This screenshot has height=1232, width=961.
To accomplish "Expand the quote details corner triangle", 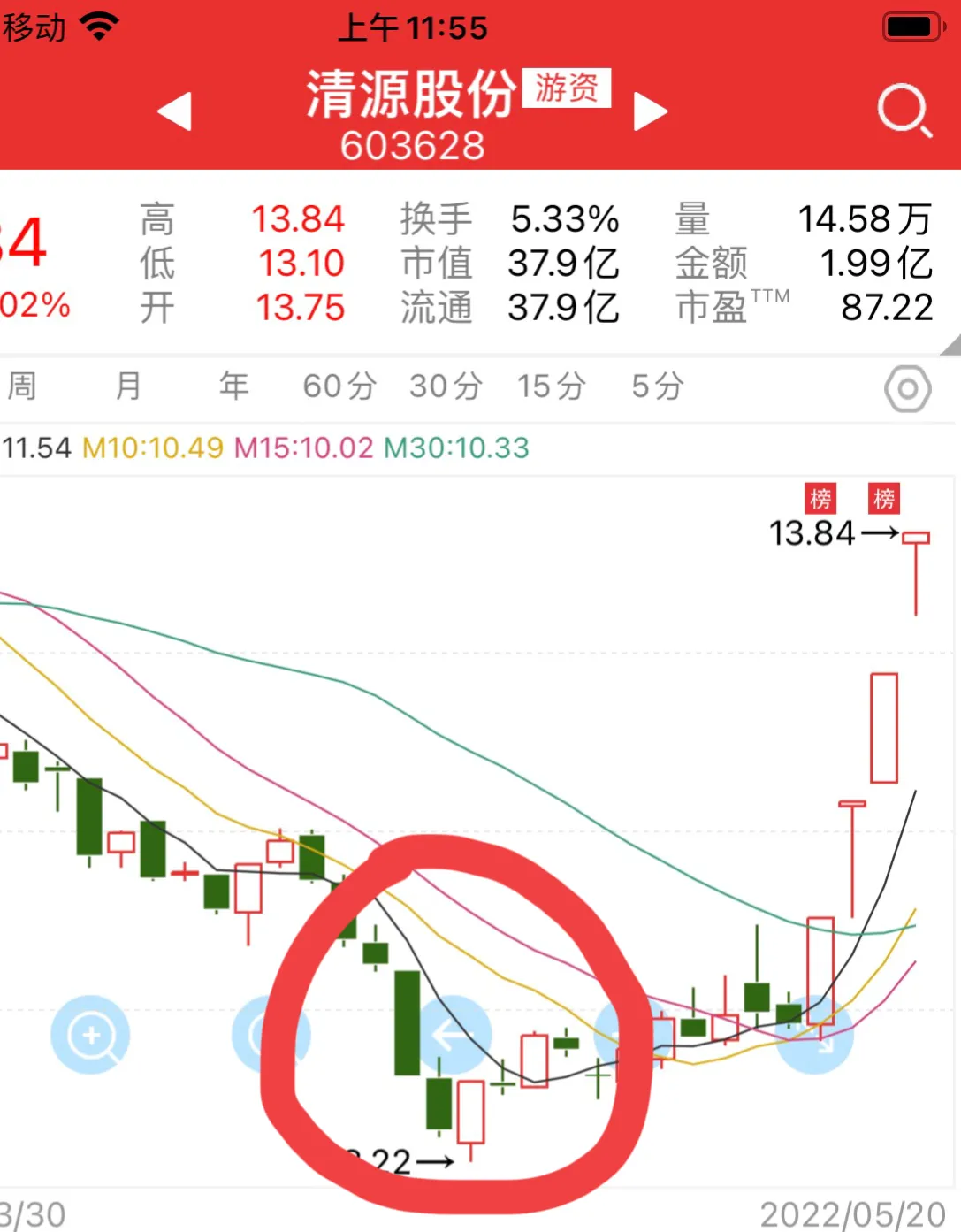I will (951, 346).
